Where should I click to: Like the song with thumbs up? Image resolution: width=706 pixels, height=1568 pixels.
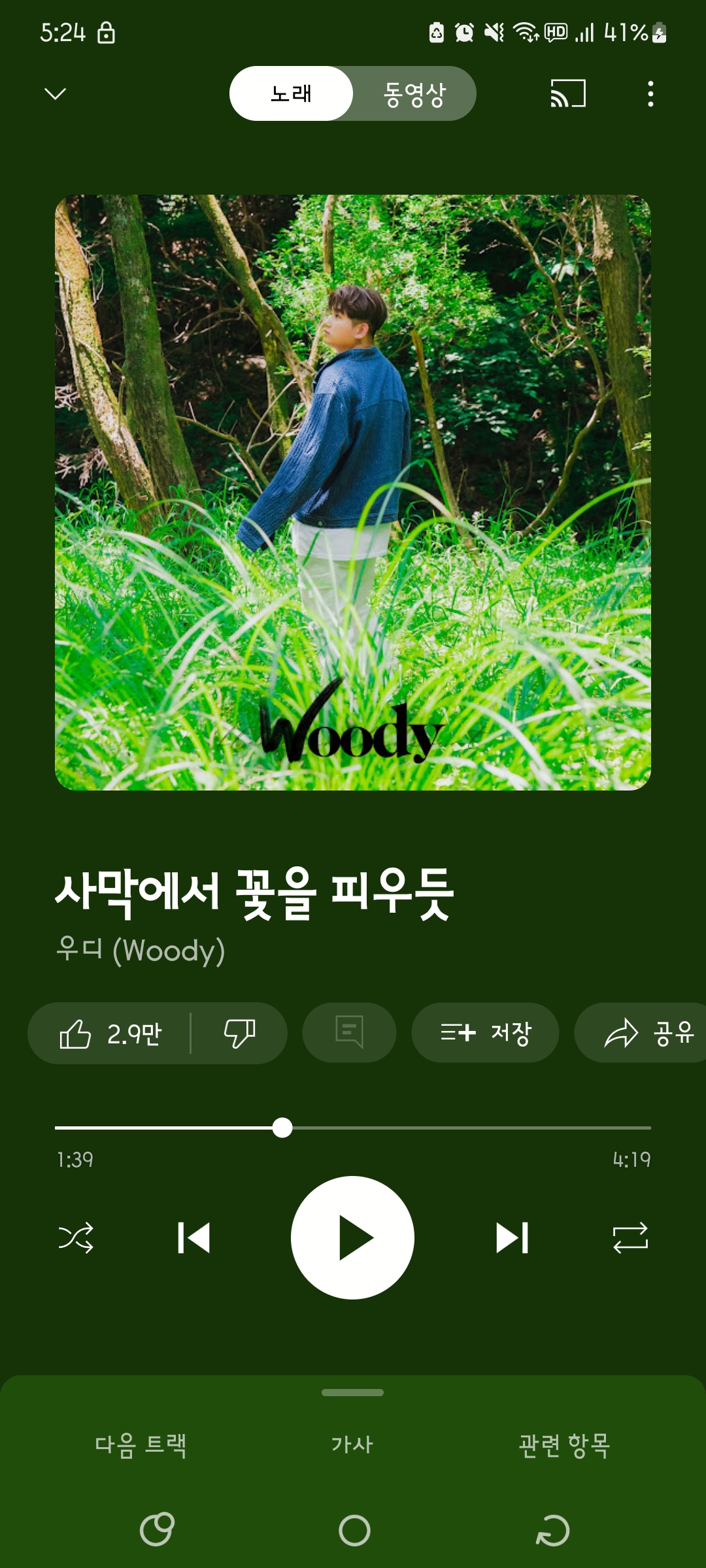[x=110, y=1034]
